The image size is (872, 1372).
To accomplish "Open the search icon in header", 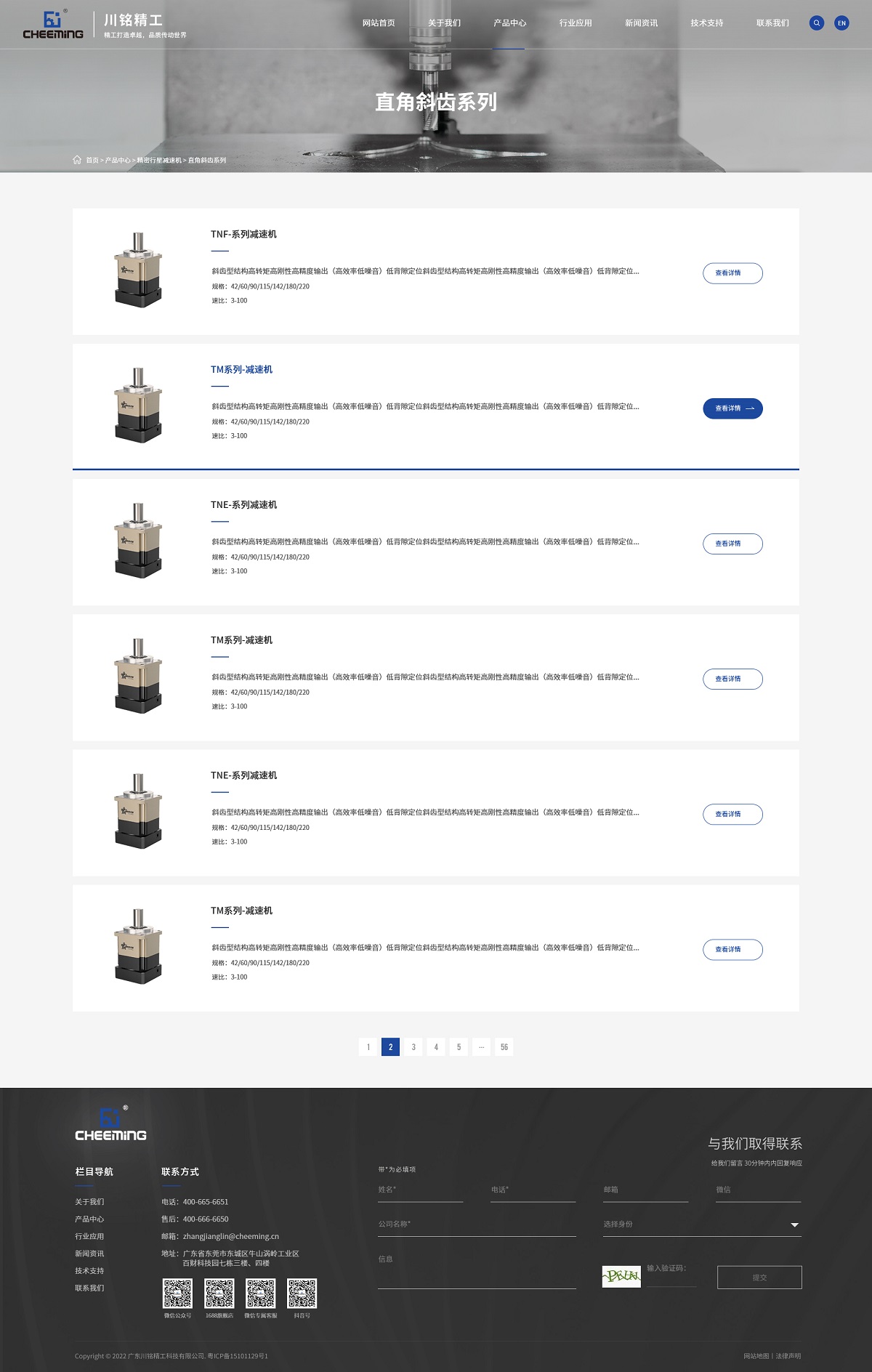I will 817,23.
